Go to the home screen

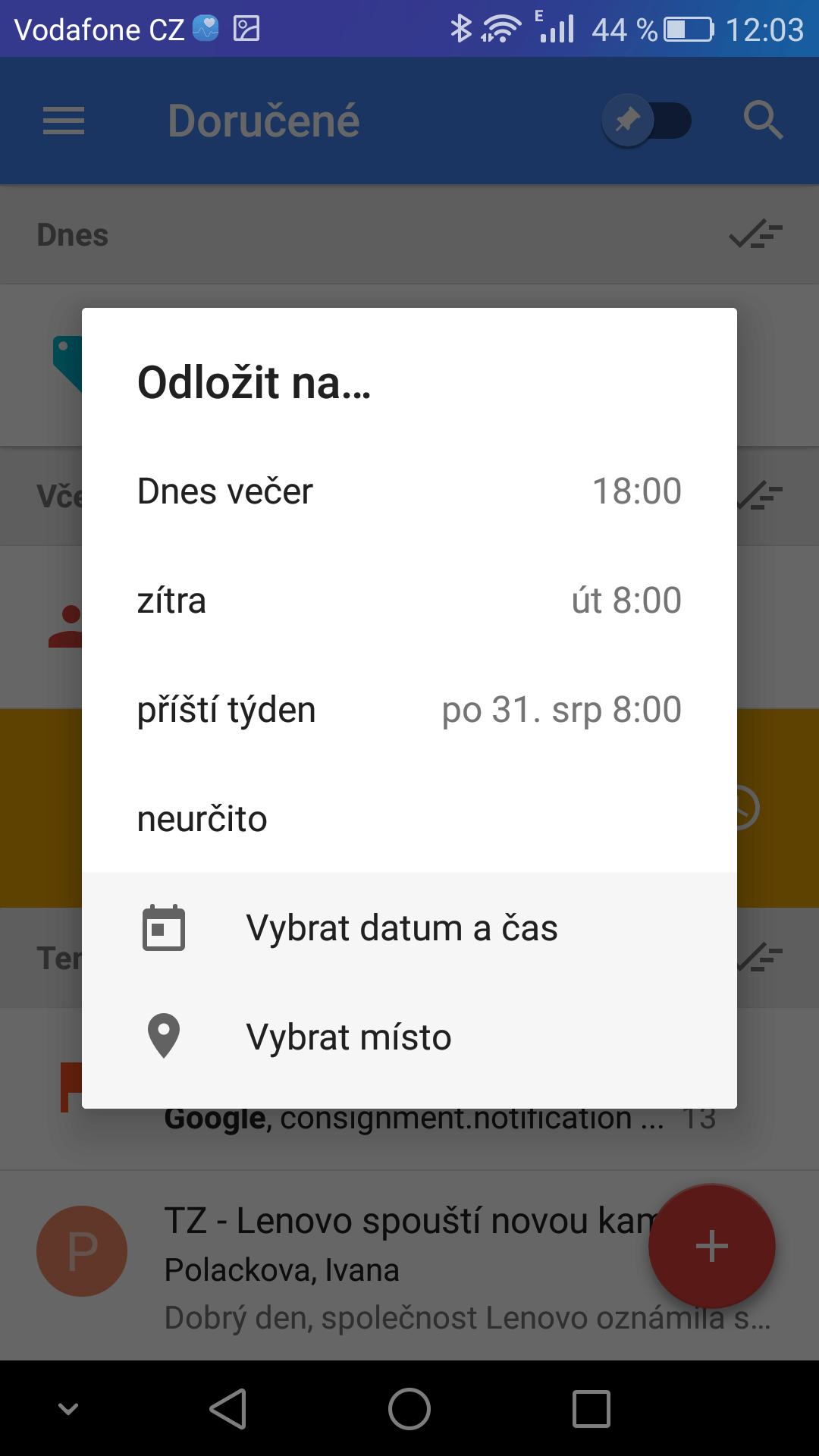[x=409, y=1409]
